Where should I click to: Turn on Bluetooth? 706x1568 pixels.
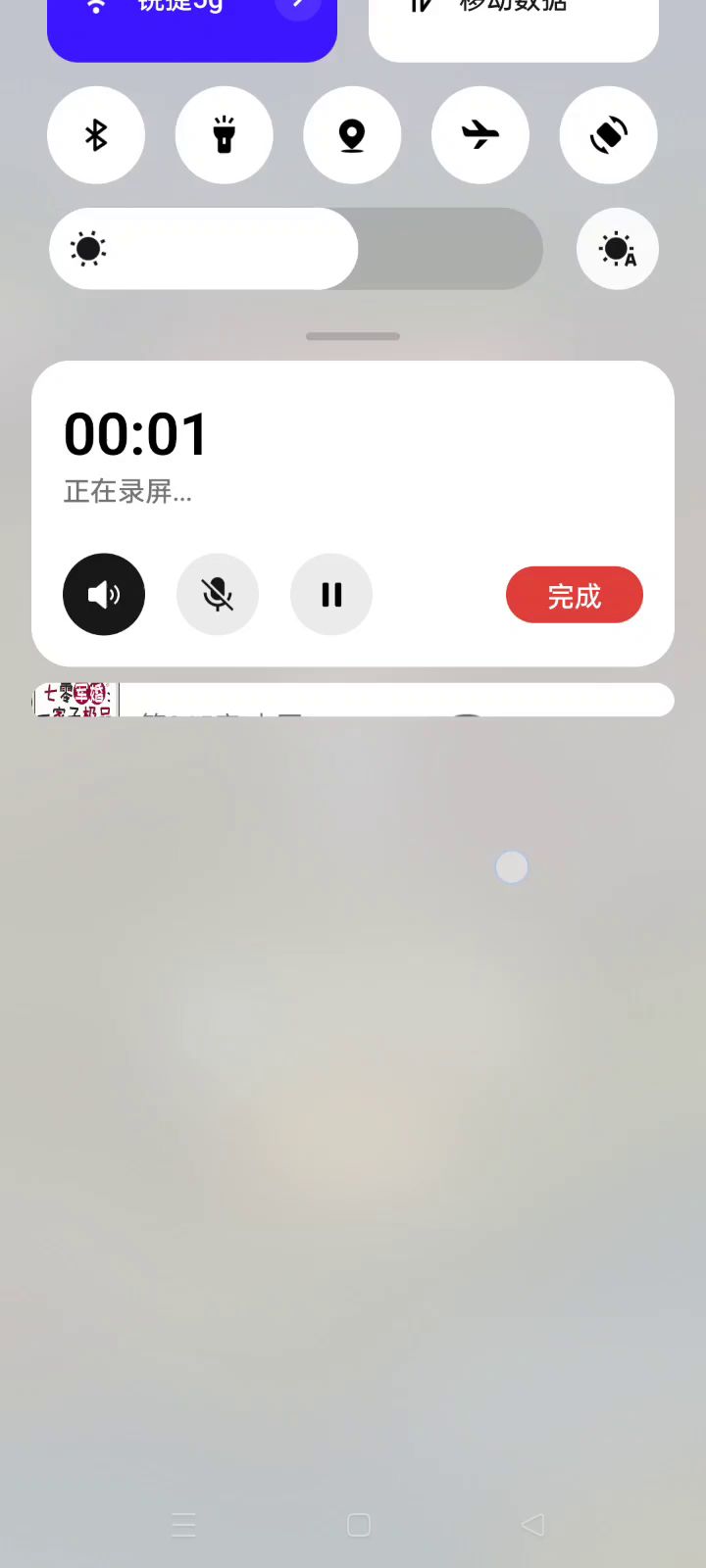tap(96, 135)
